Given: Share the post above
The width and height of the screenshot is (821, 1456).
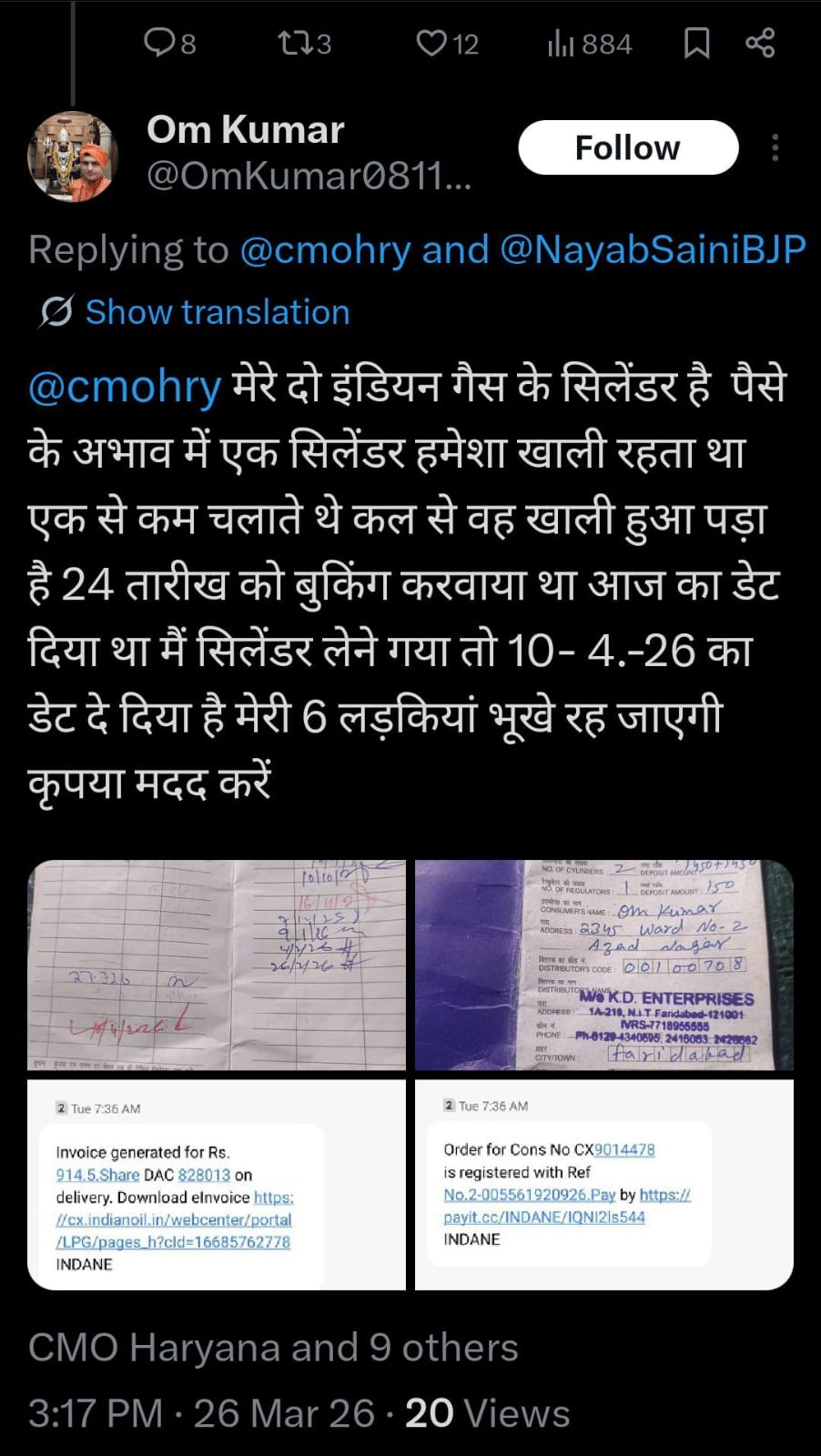Looking at the screenshot, I should tap(760, 43).
